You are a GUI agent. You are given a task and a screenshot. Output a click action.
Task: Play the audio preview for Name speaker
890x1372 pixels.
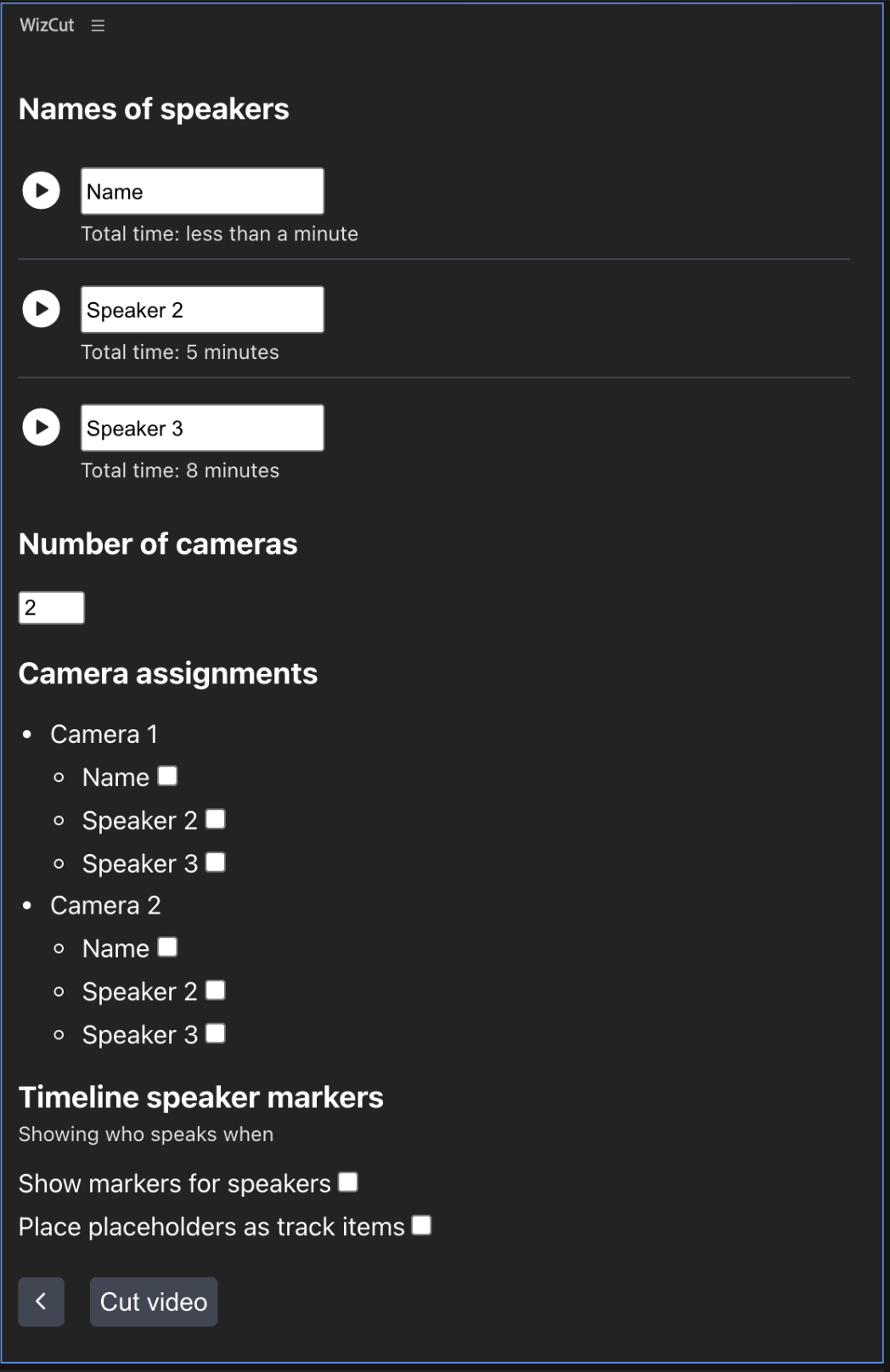coord(40,191)
